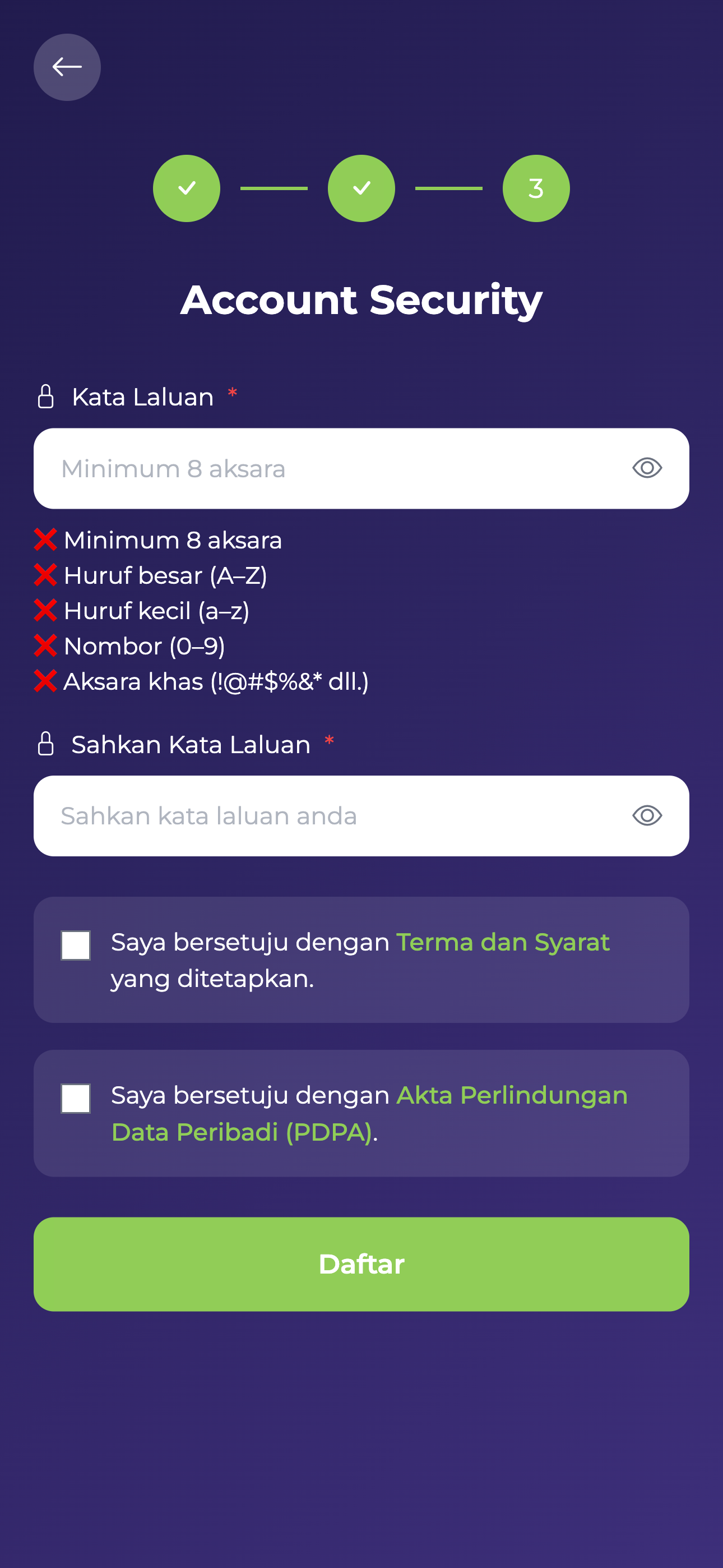This screenshot has height=1568, width=723.
Task: Focus the Kata Laluan password field
Action: tap(328, 468)
